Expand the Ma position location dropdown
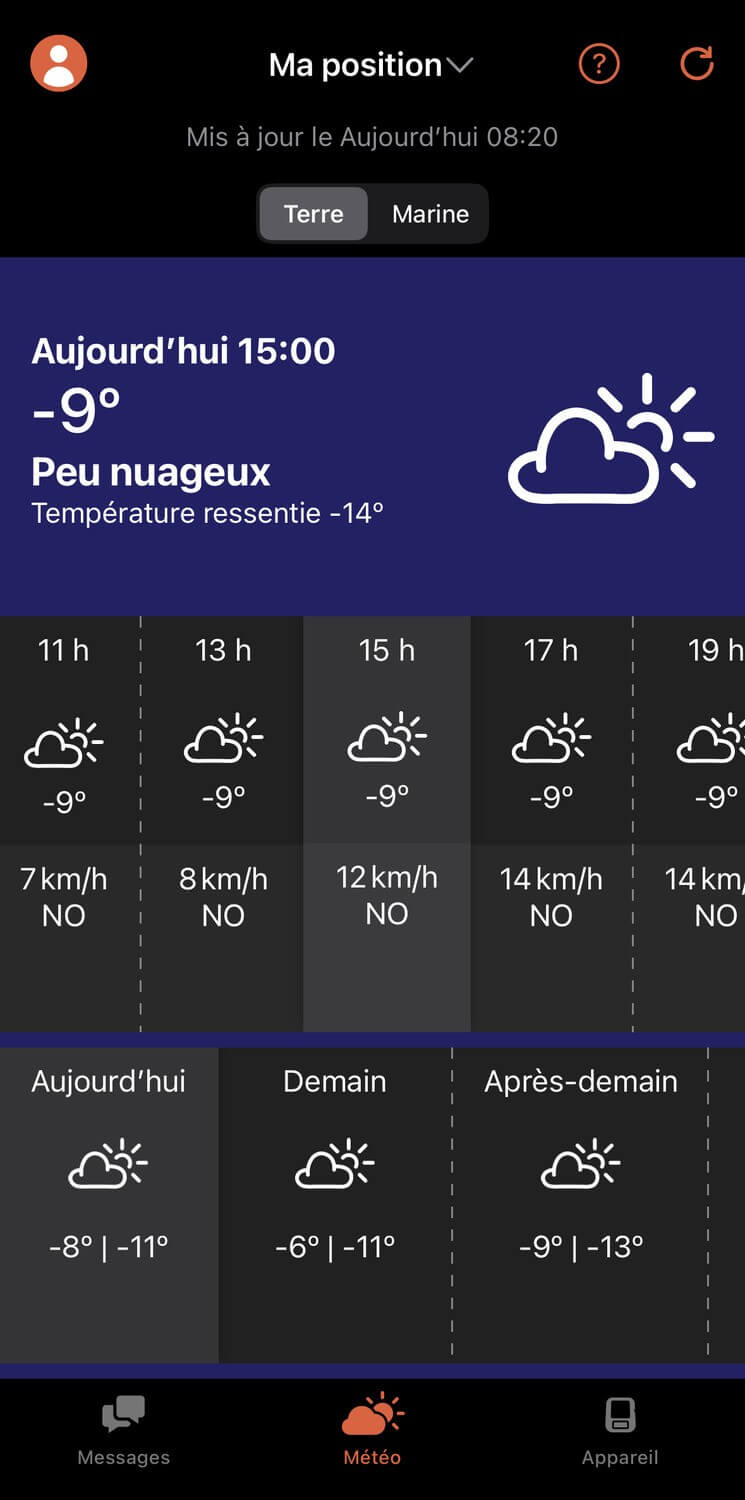The height and width of the screenshot is (1500, 745). [x=371, y=65]
